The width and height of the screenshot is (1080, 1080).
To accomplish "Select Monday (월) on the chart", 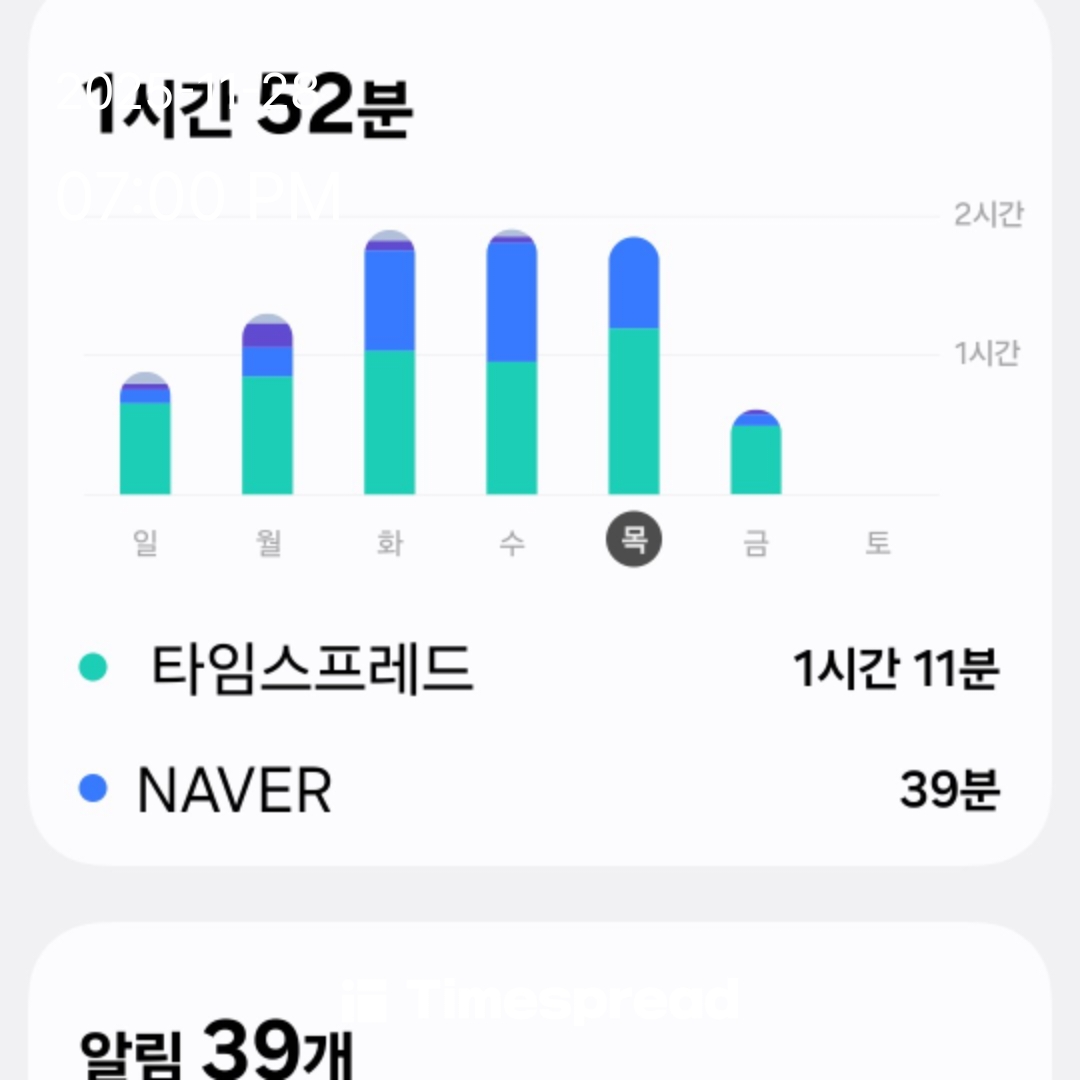I will tap(268, 543).
